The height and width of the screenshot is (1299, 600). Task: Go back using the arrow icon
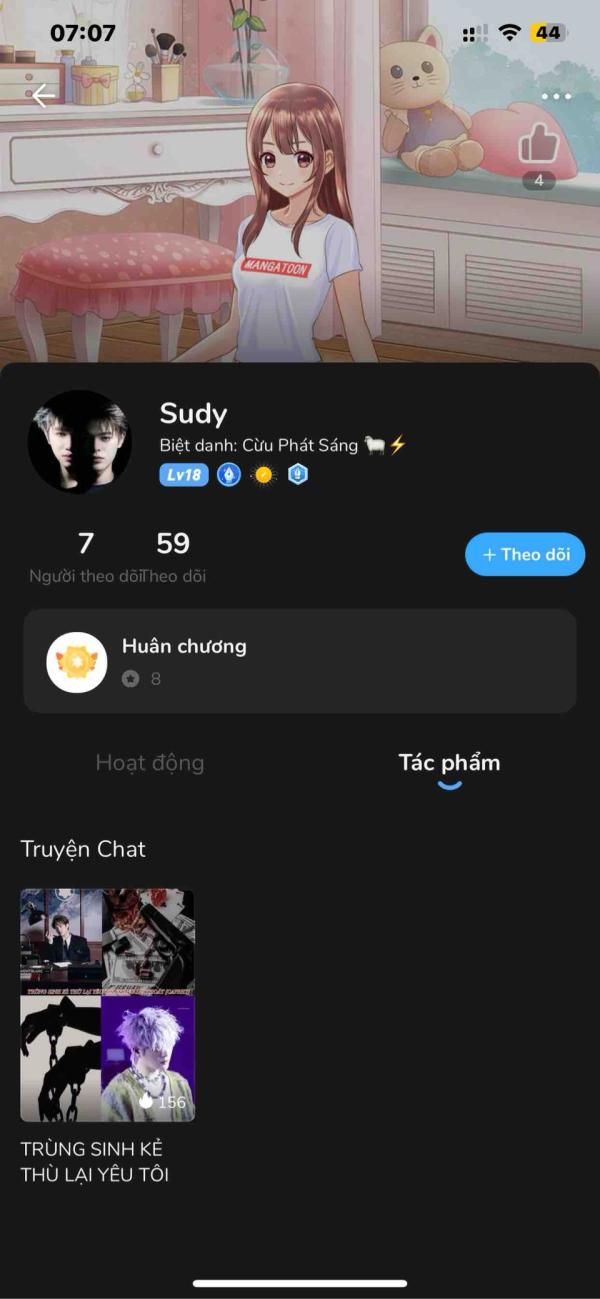click(x=43, y=96)
